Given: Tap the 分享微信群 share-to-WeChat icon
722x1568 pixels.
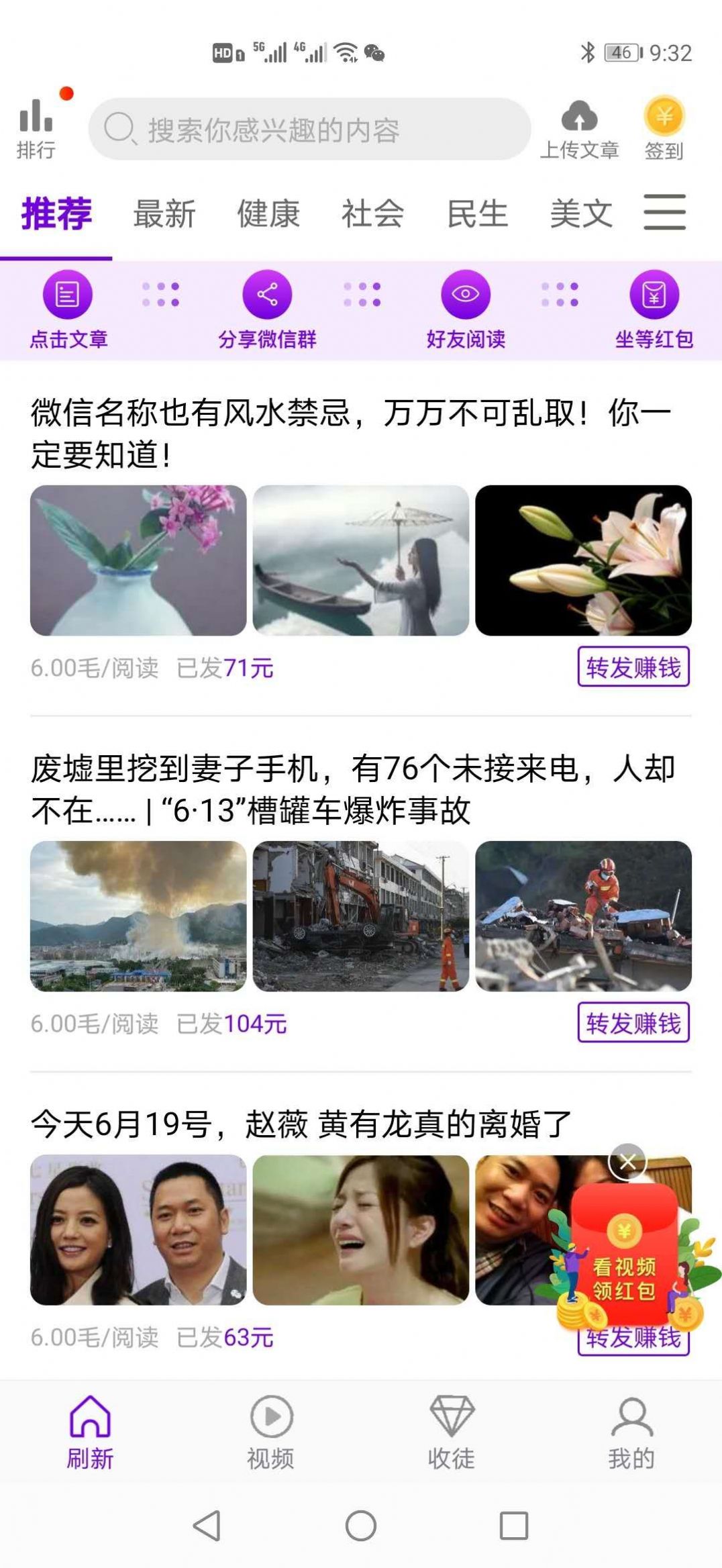Looking at the screenshot, I should [267, 294].
